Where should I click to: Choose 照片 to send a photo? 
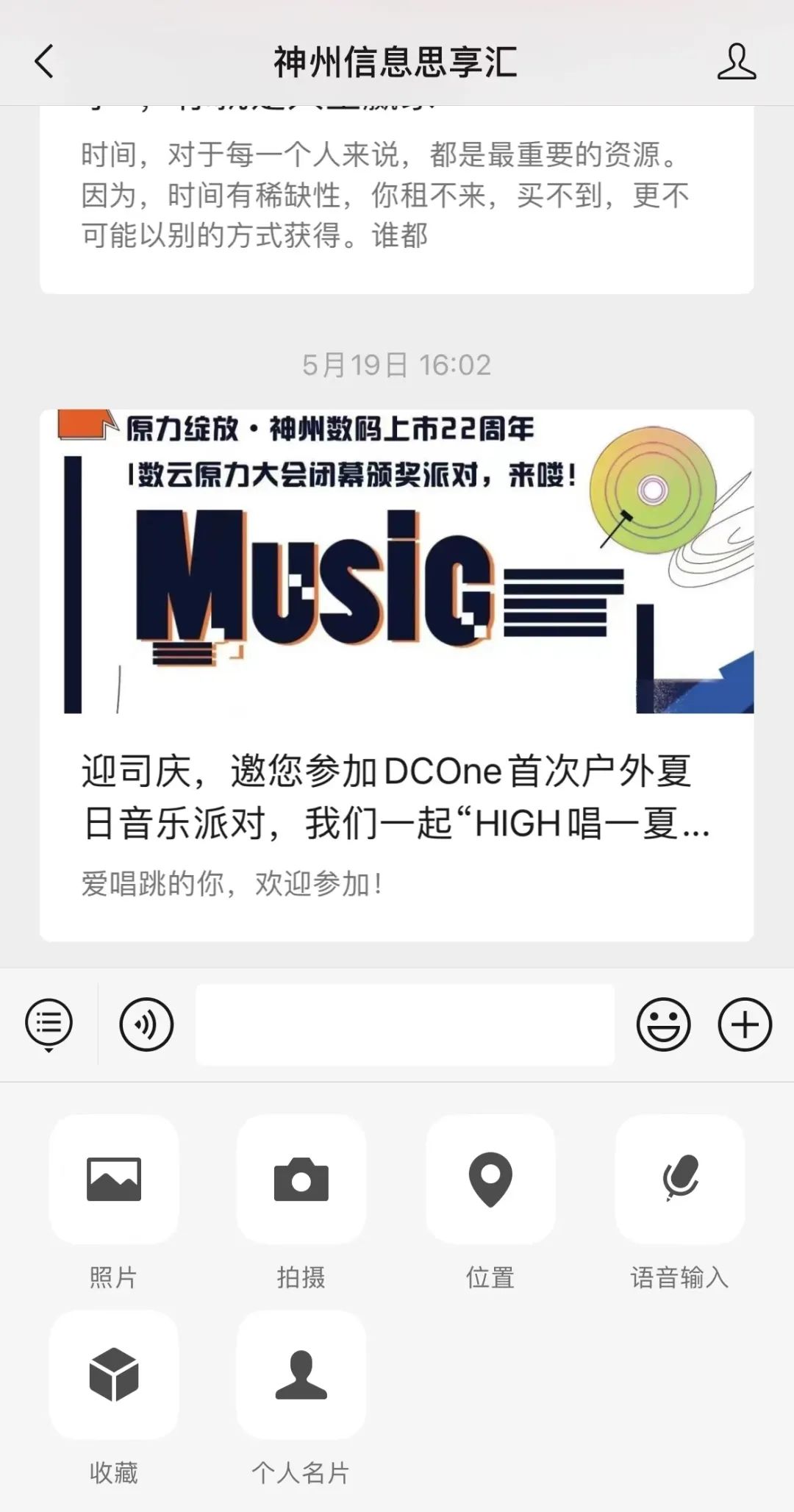[114, 1180]
